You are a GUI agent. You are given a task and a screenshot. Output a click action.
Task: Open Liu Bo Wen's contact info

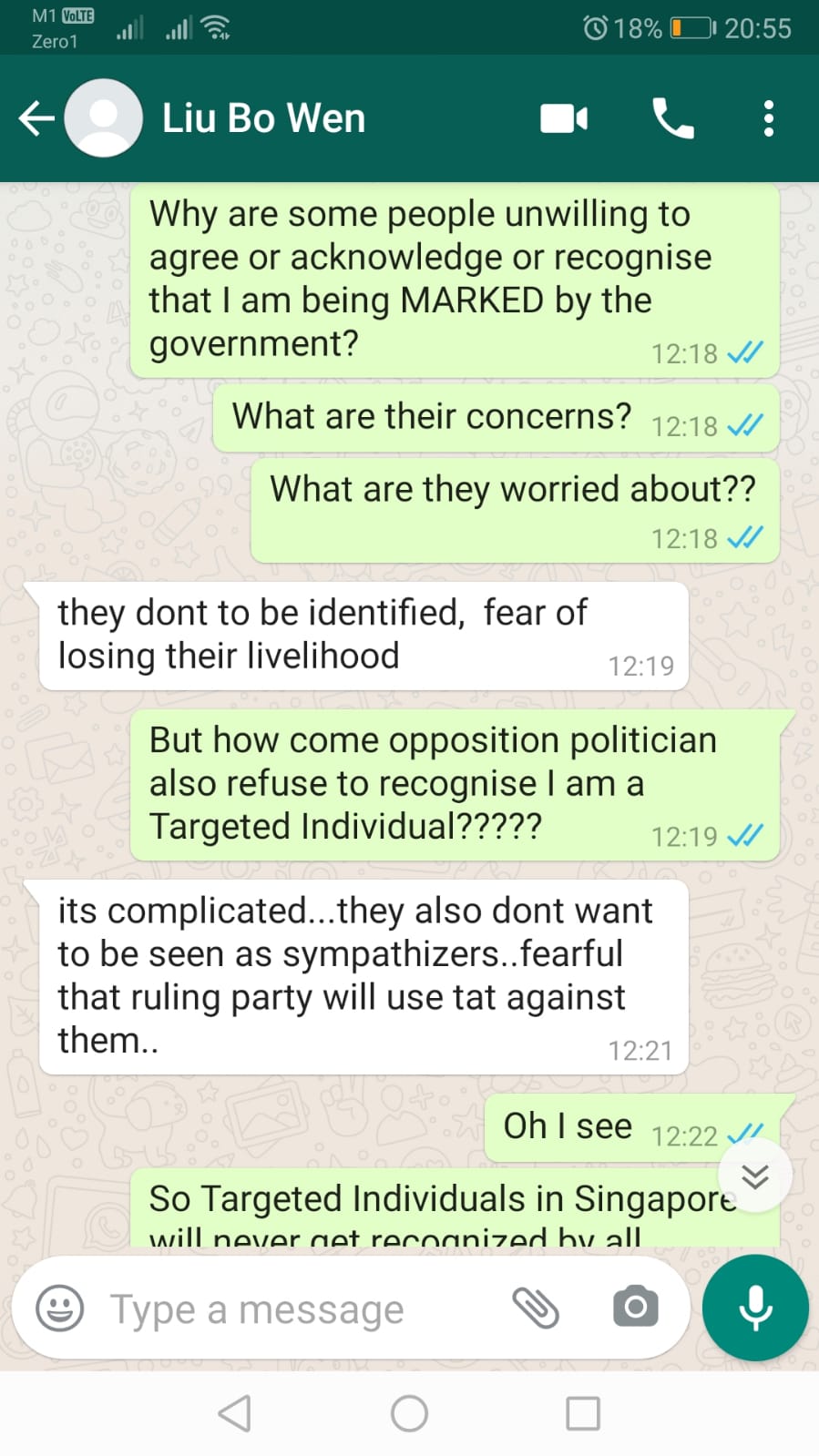pyautogui.click(x=264, y=118)
